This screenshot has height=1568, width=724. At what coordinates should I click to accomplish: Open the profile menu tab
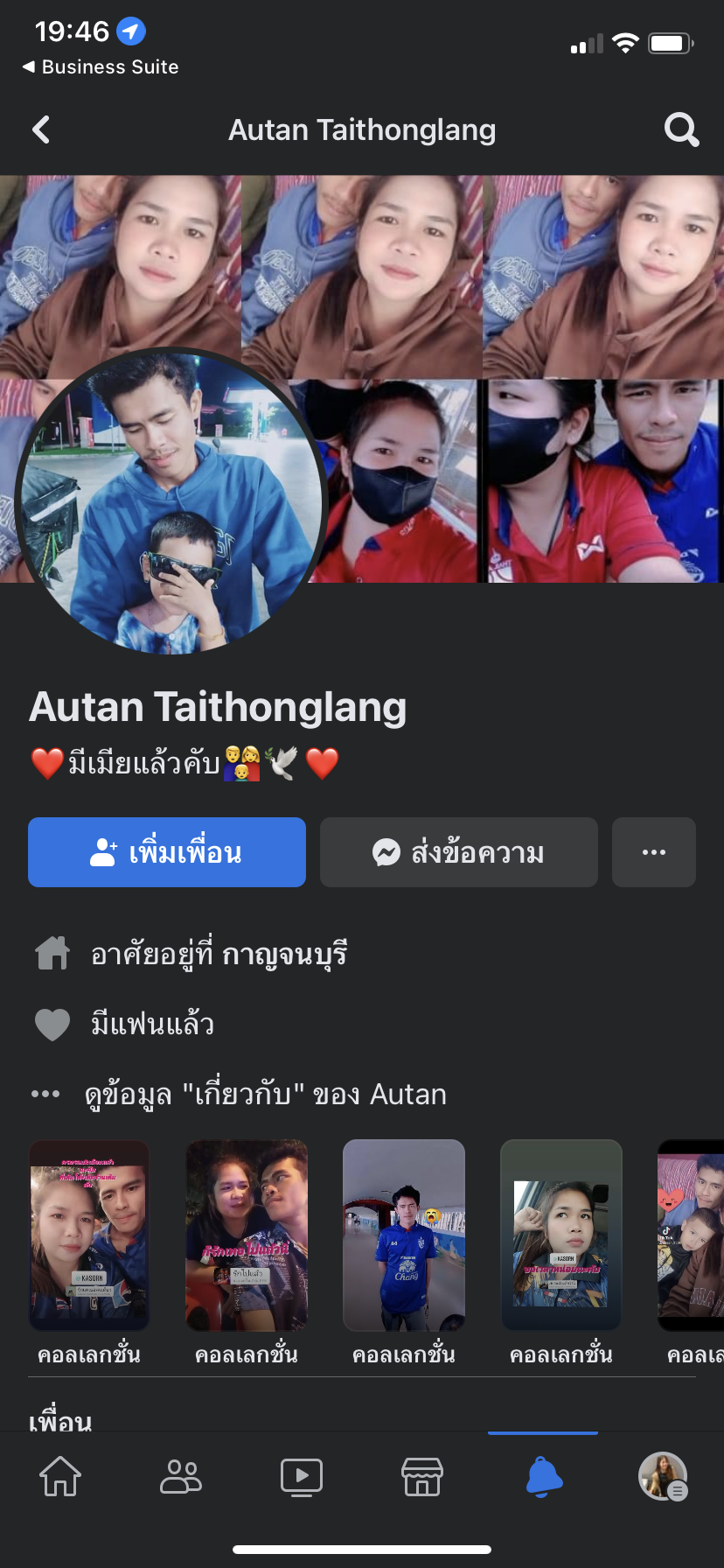pos(663,1477)
